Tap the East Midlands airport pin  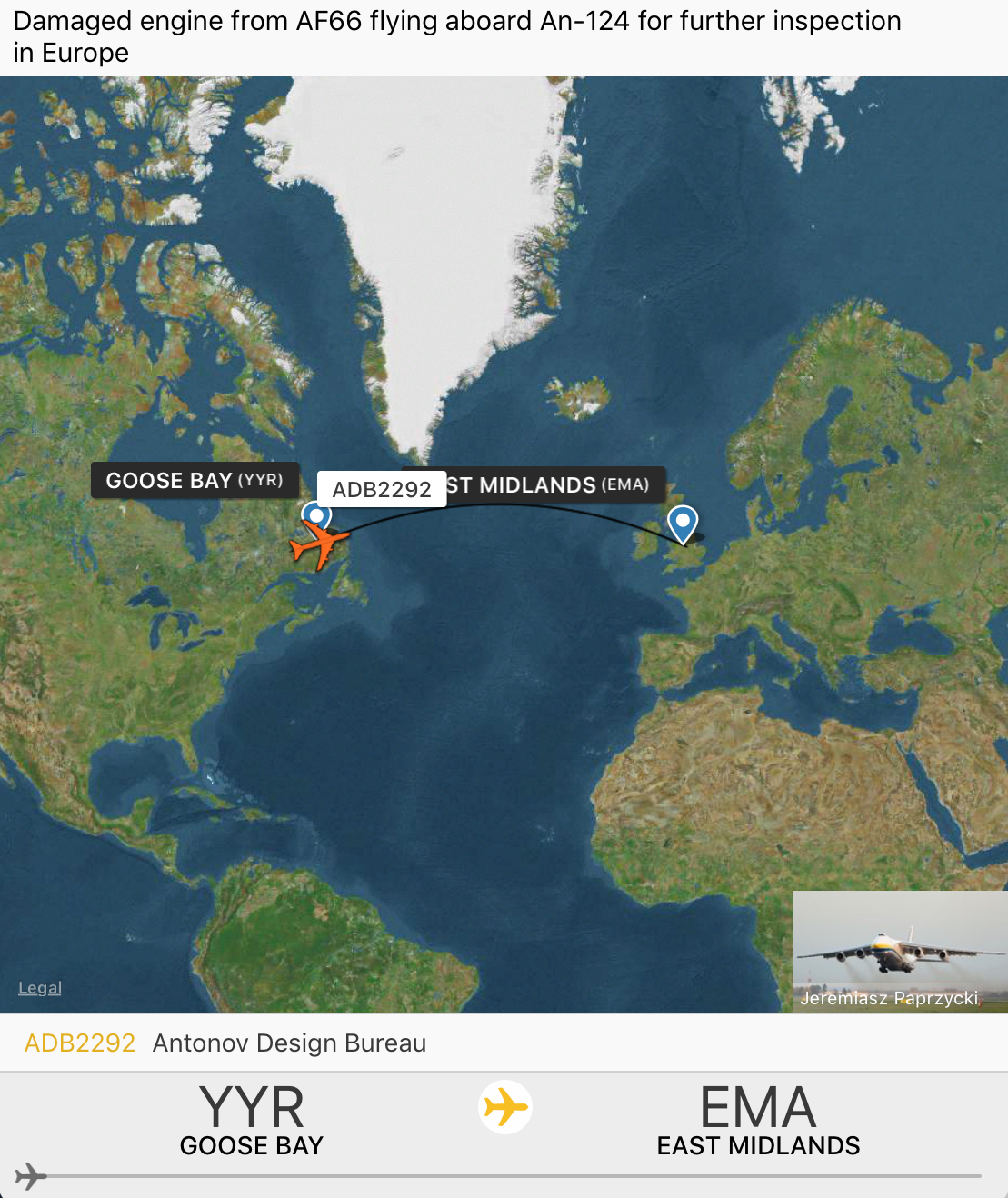(683, 523)
